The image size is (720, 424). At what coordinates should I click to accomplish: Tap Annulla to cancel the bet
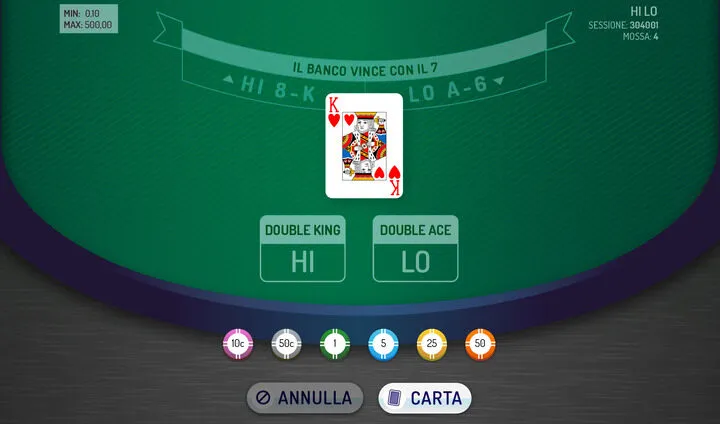pyautogui.click(x=305, y=398)
